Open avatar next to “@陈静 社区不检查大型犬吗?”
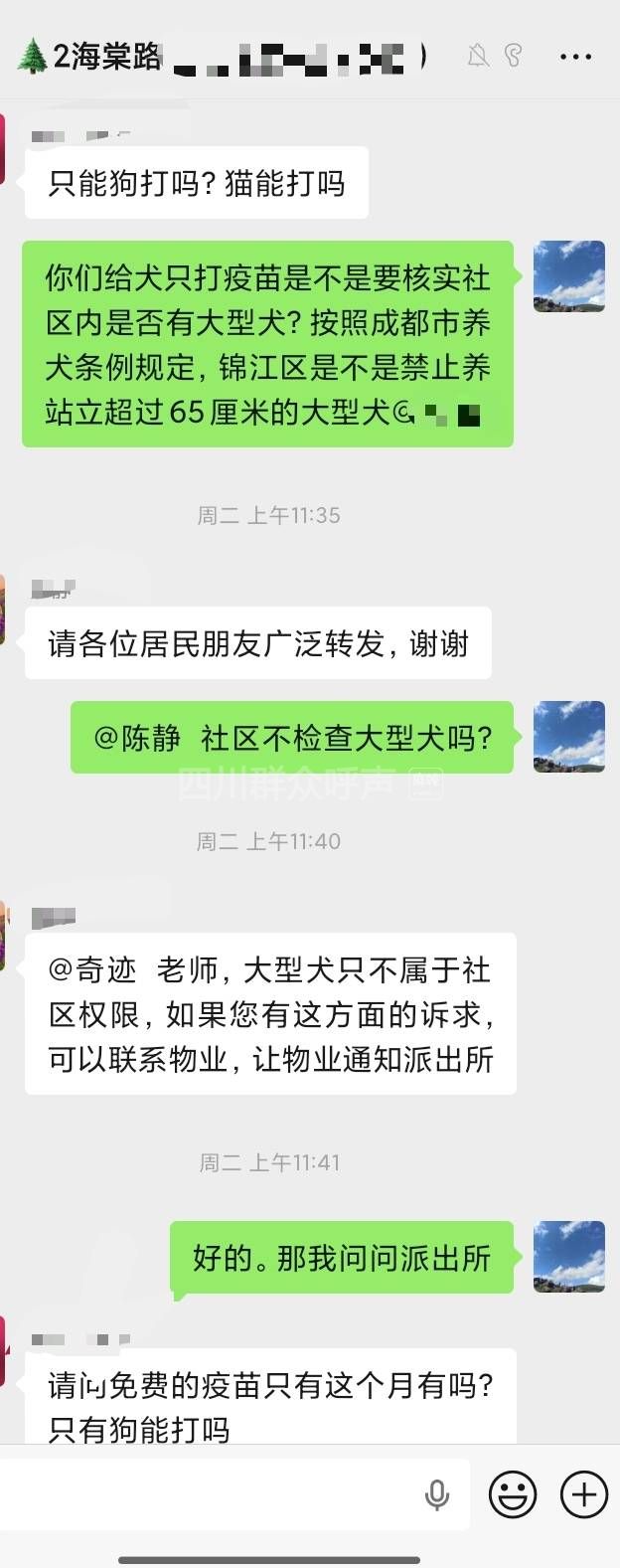The width and height of the screenshot is (620, 1568). click(x=569, y=737)
